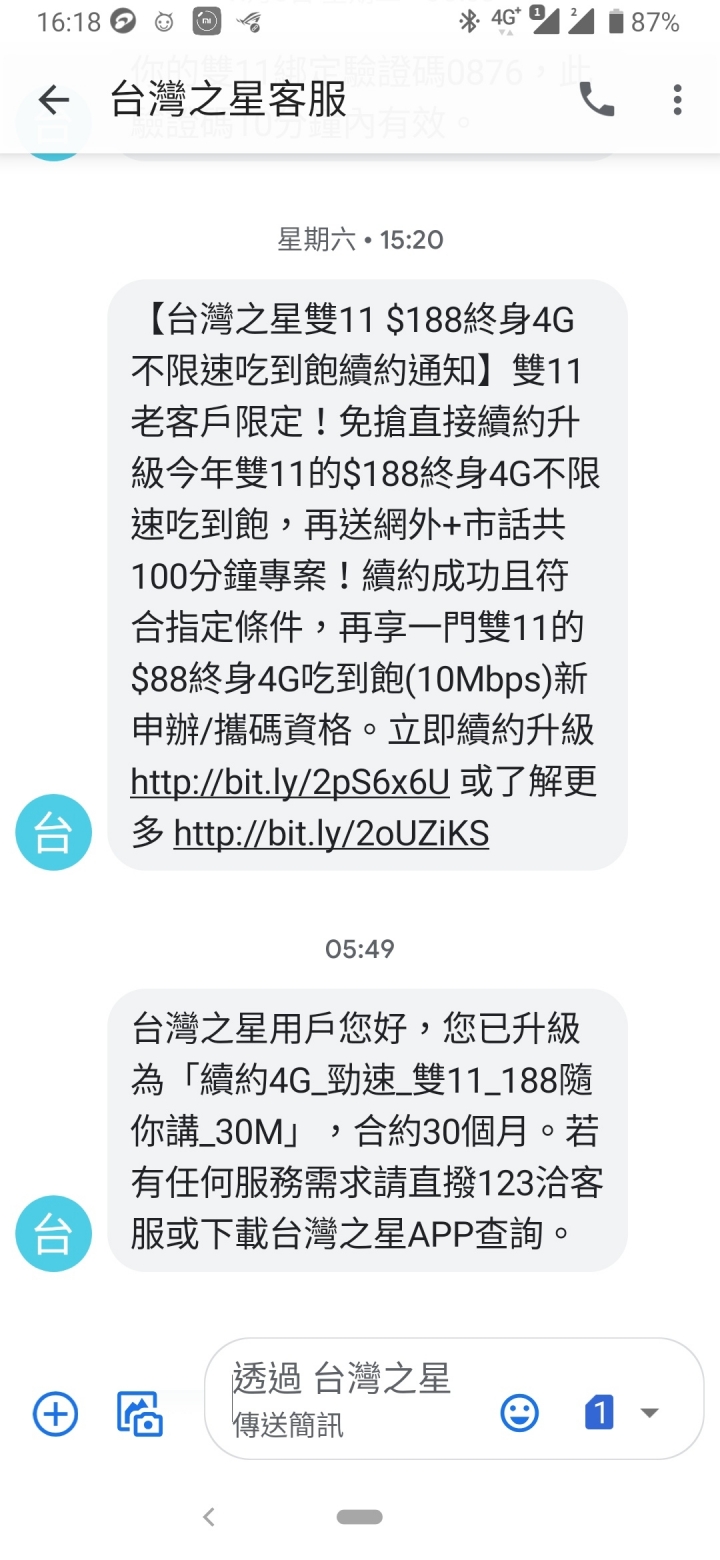
Task: Tap the system back arrow in navigation bar
Action: [x=209, y=1516]
